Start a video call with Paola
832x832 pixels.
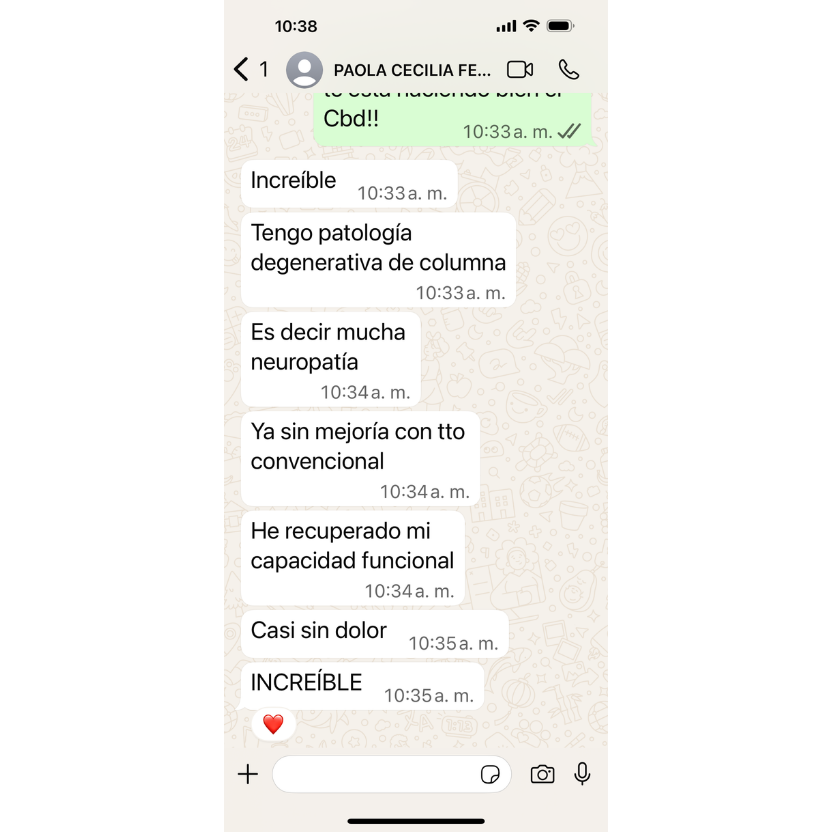(520, 69)
